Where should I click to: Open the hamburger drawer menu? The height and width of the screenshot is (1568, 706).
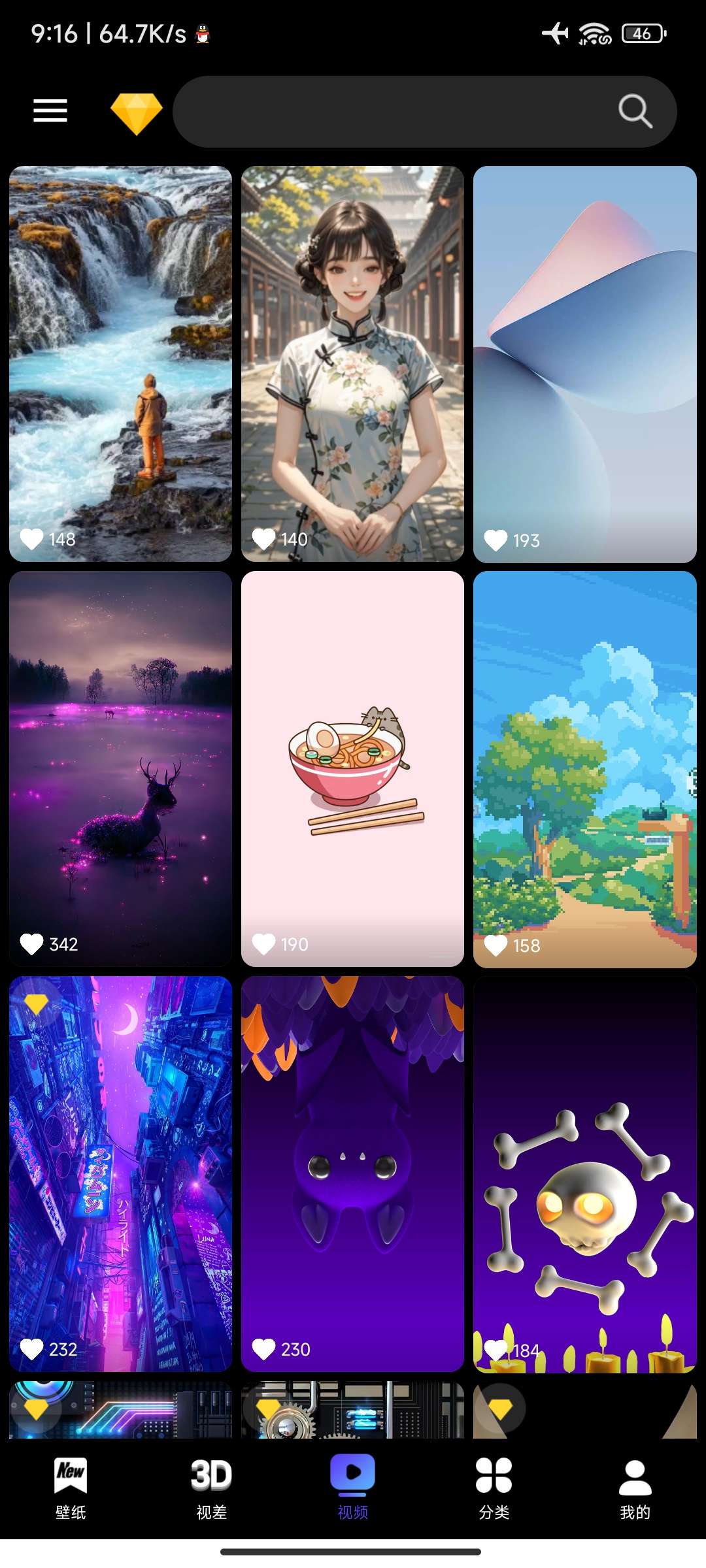coord(50,111)
